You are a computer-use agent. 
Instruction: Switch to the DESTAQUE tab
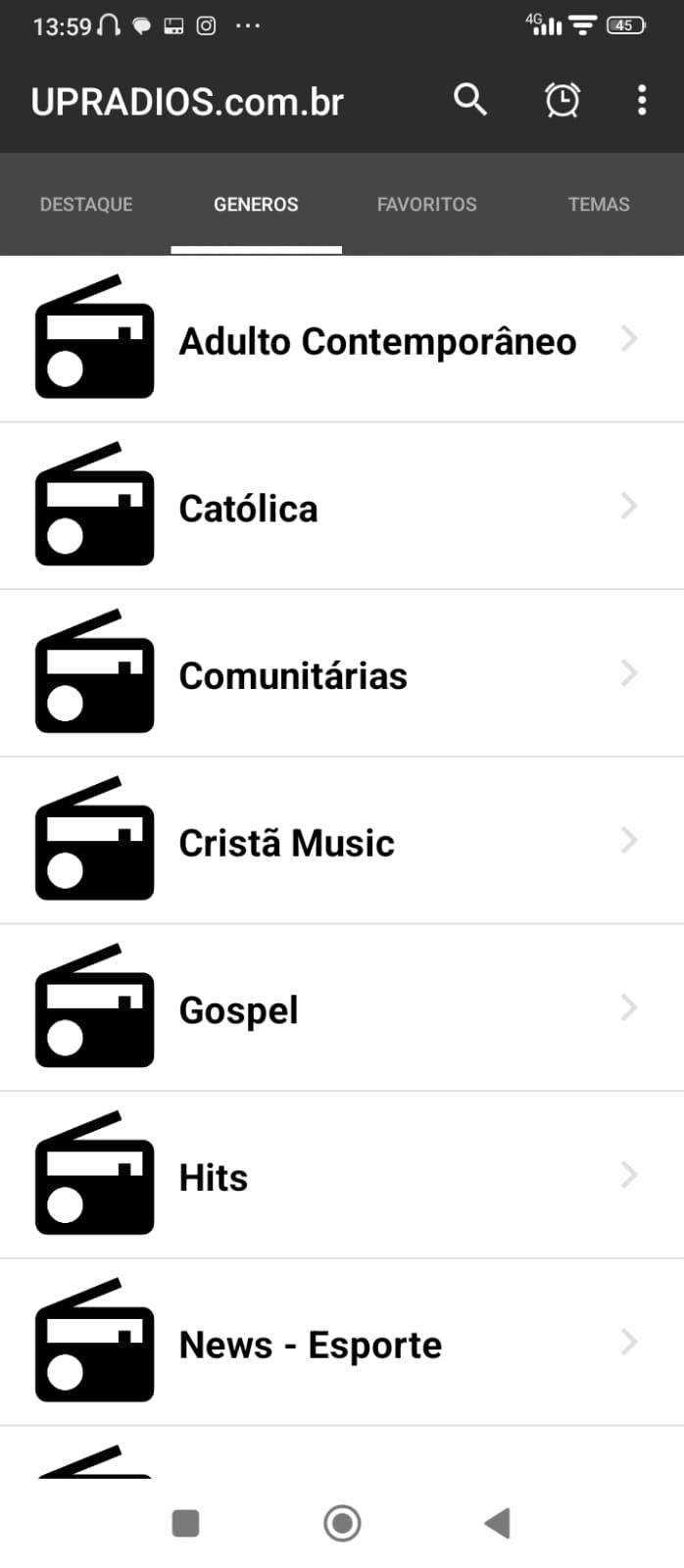[x=86, y=204]
